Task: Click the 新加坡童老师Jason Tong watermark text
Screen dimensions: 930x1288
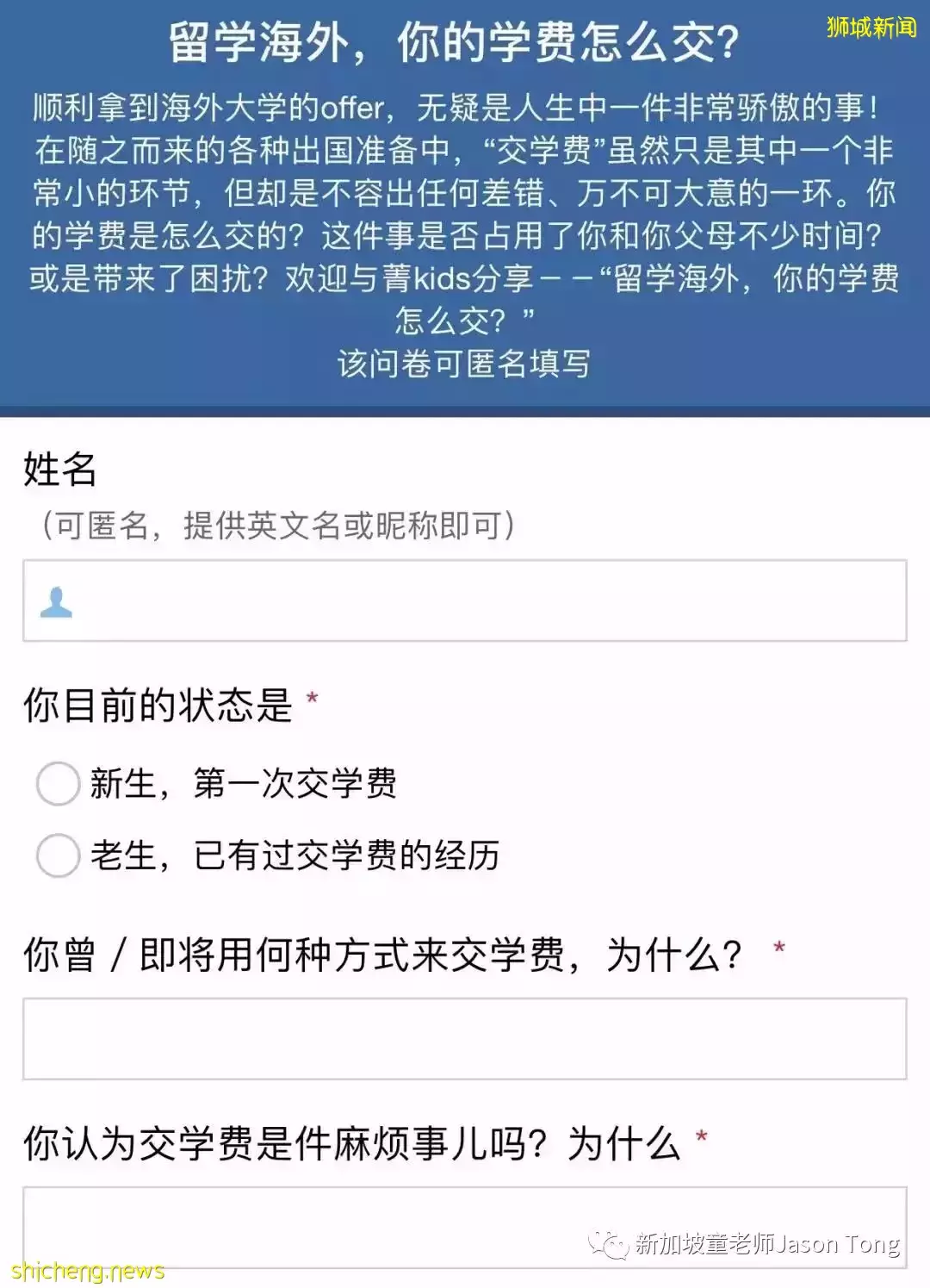Action: pyautogui.click(x=758, y=1244)
